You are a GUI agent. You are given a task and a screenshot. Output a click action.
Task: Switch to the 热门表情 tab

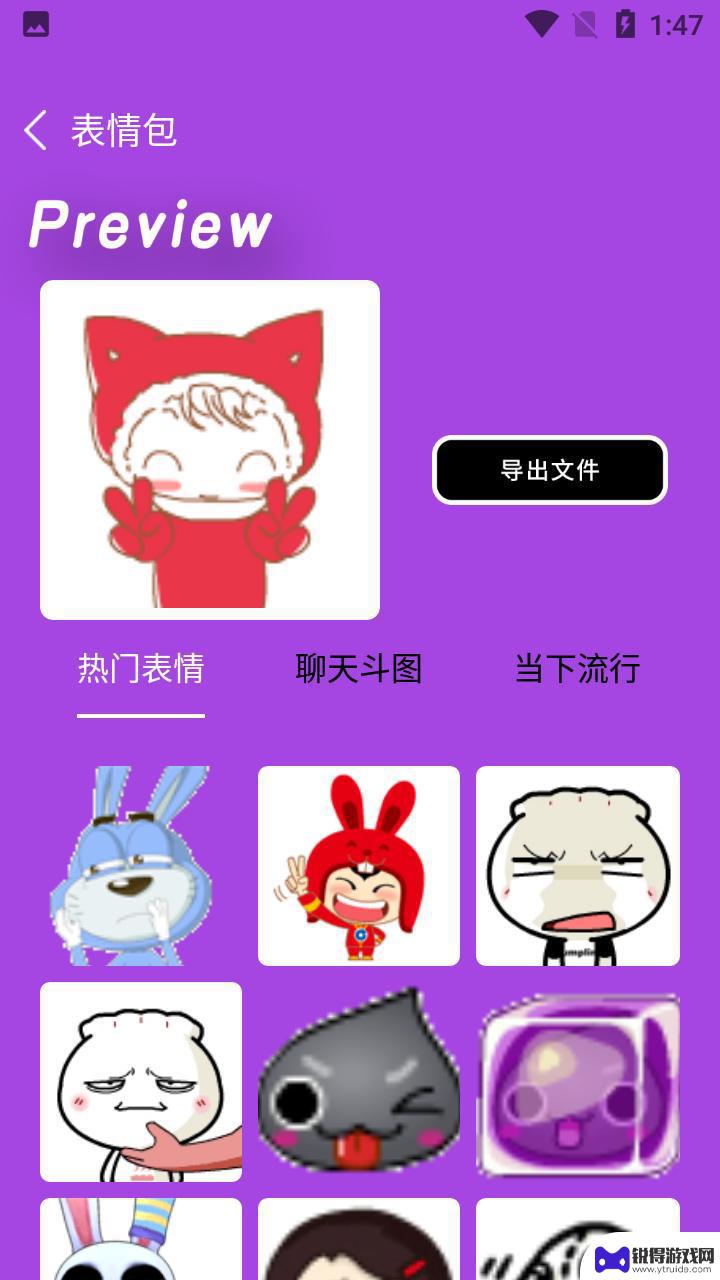[141, 668]
